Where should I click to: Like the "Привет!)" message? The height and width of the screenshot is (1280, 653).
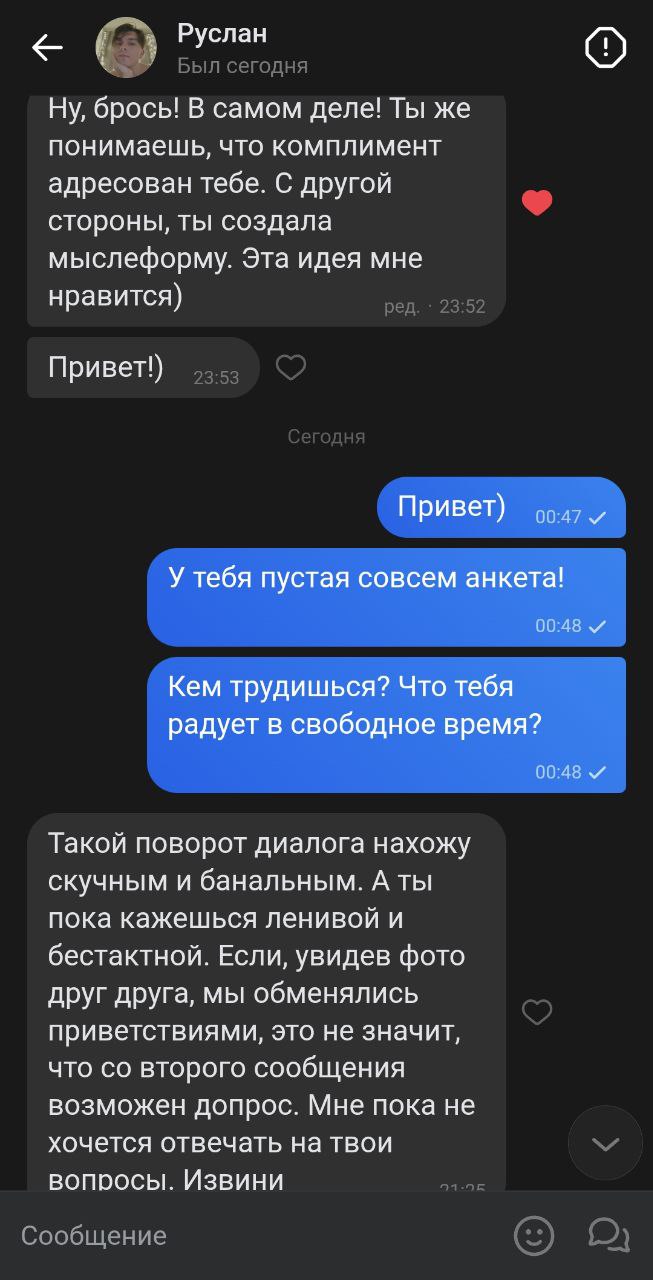[x=290, y=368]
